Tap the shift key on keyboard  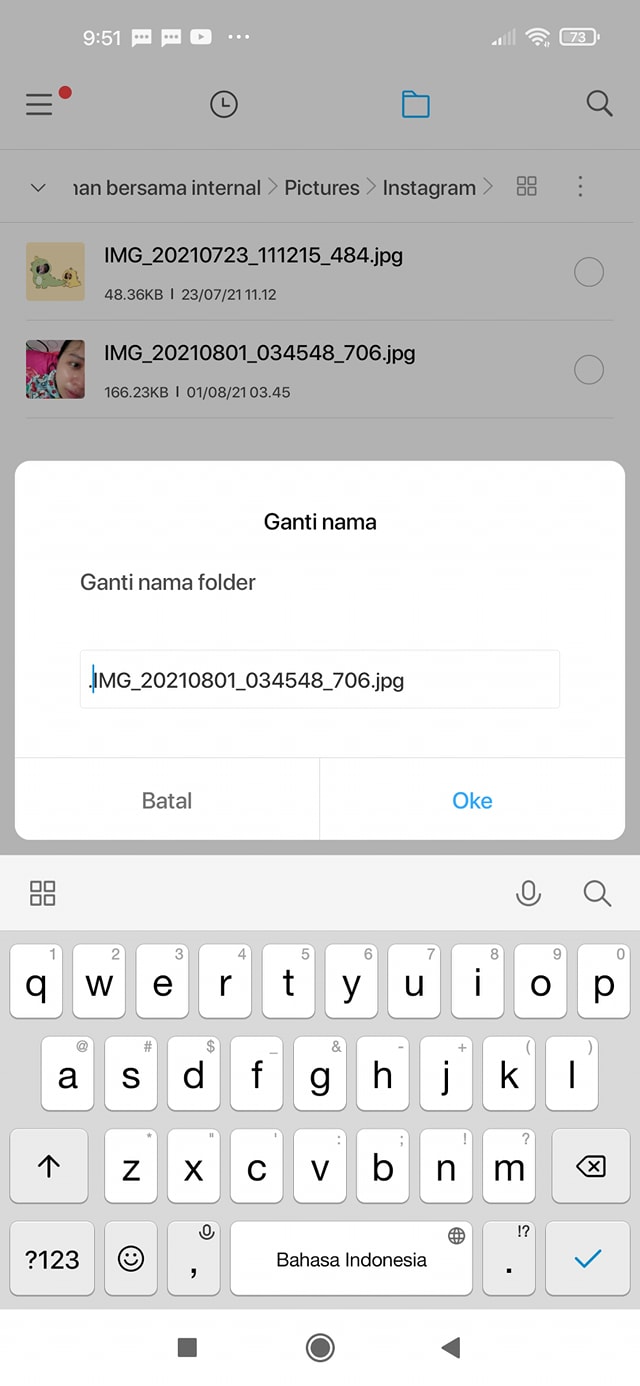49,1166
